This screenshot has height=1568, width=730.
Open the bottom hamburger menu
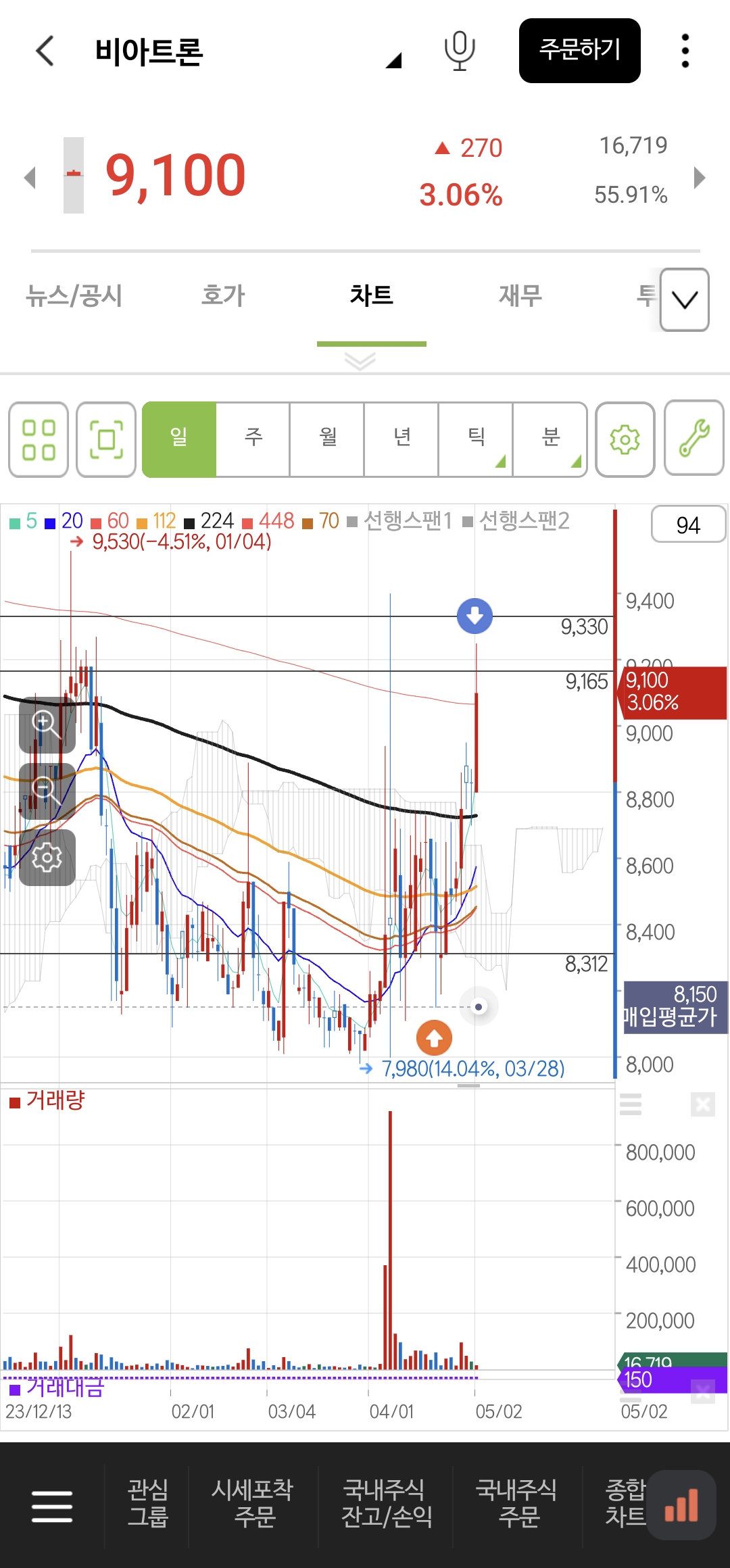click(52, 1506)
